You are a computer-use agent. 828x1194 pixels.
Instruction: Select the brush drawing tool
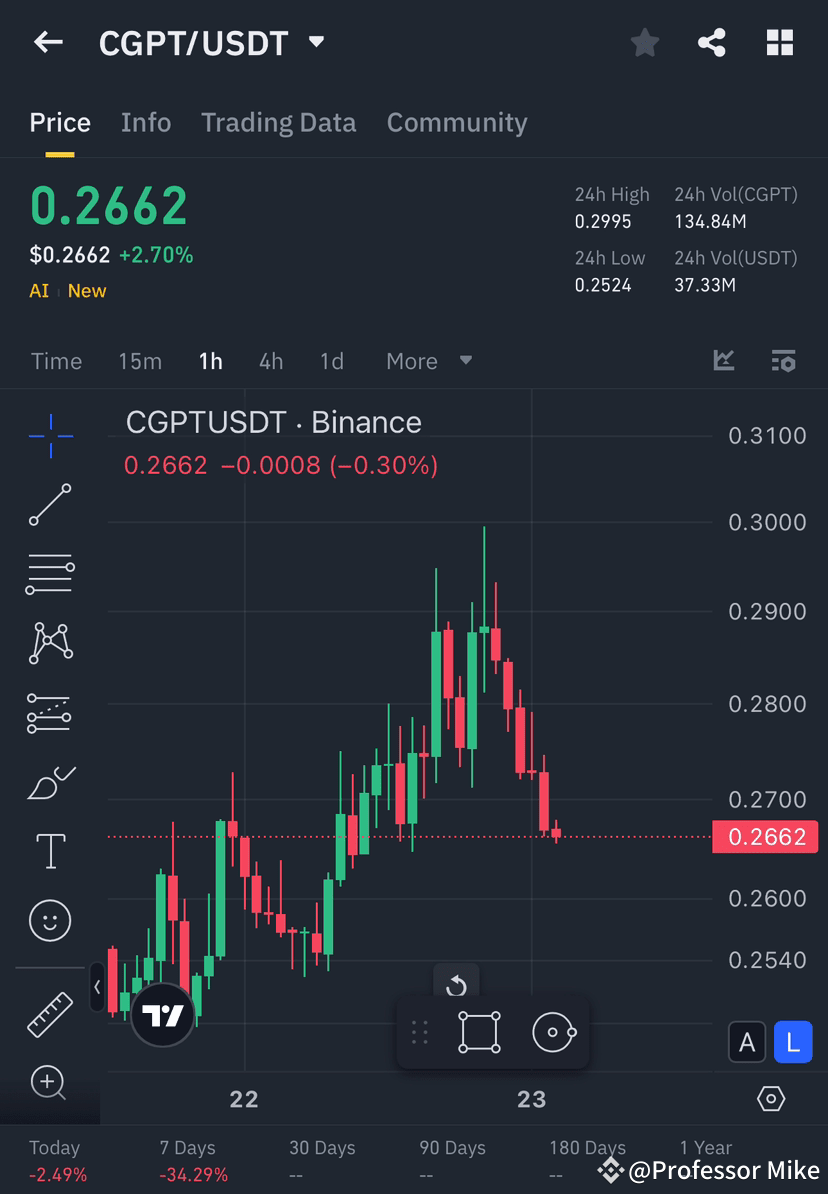(x=50, y=781)
